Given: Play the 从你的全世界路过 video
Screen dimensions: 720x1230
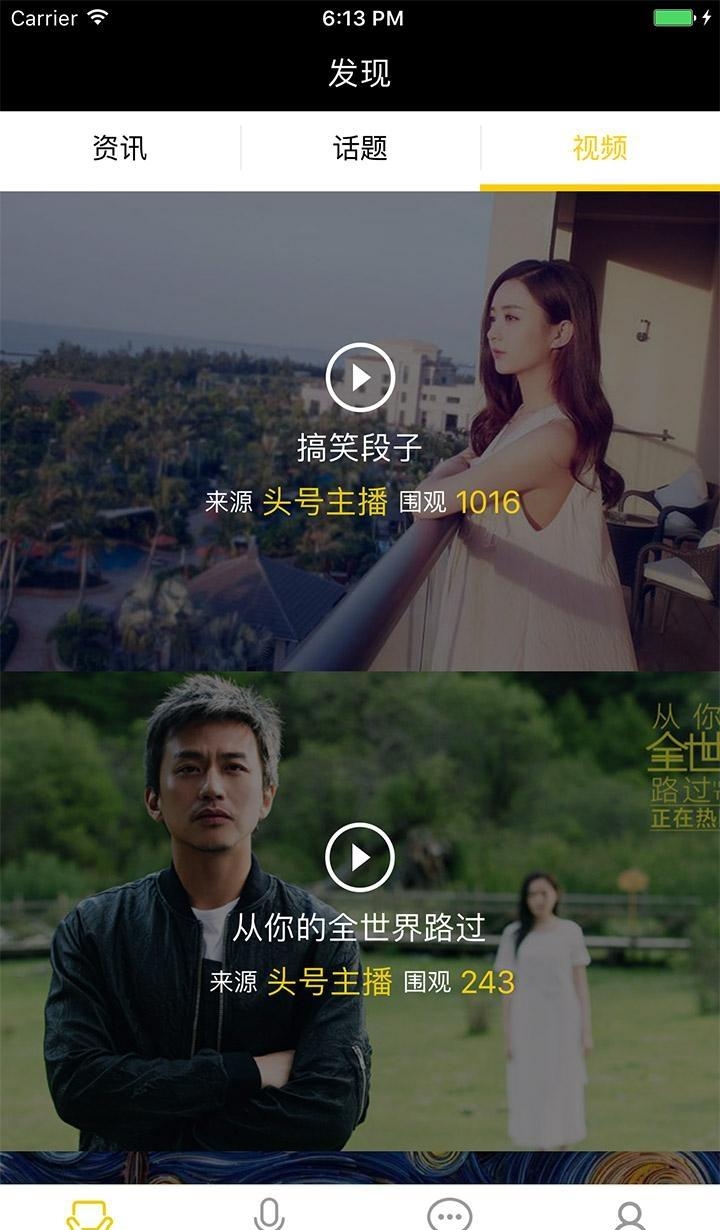Looking at the screenshot, I should [360, 857].
